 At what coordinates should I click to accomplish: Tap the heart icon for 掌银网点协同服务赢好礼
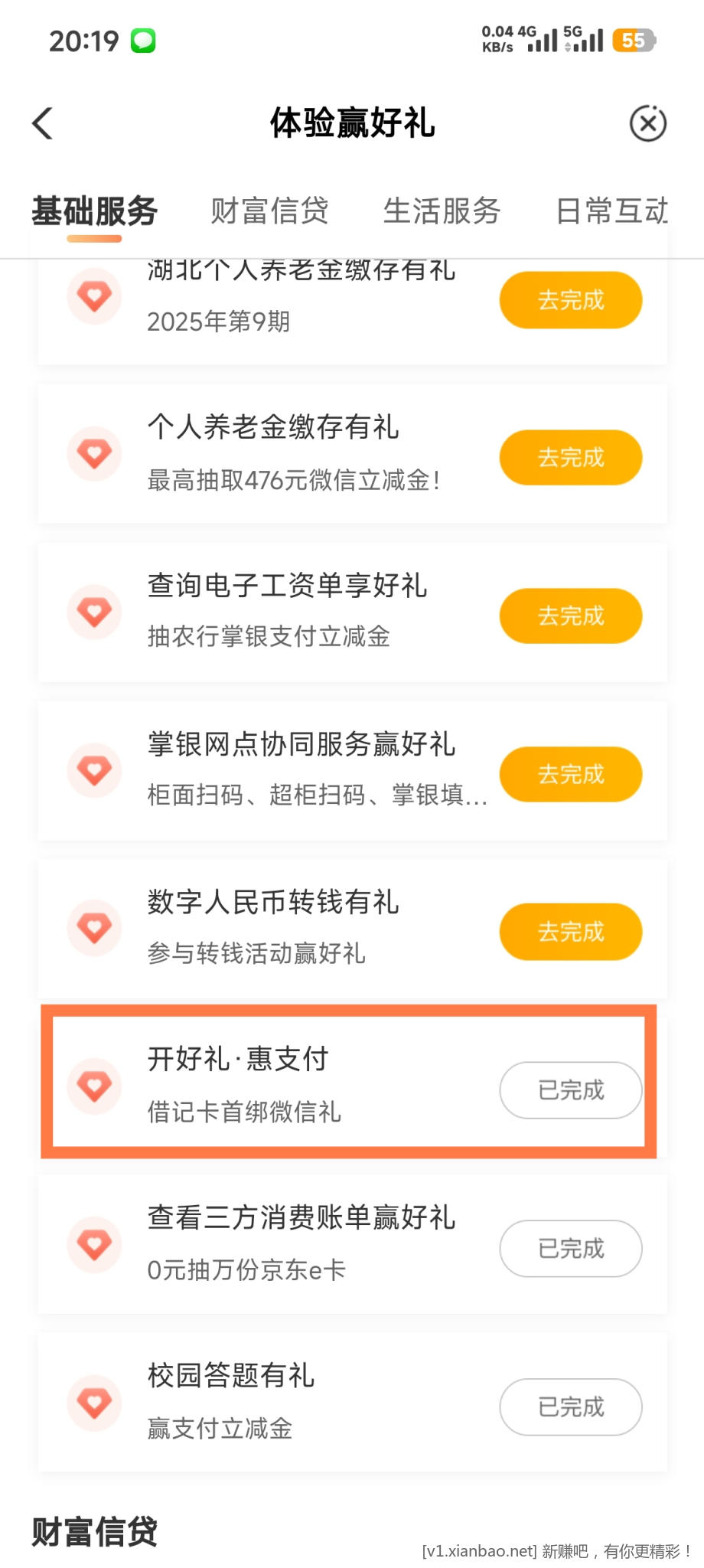coord(93,770)
